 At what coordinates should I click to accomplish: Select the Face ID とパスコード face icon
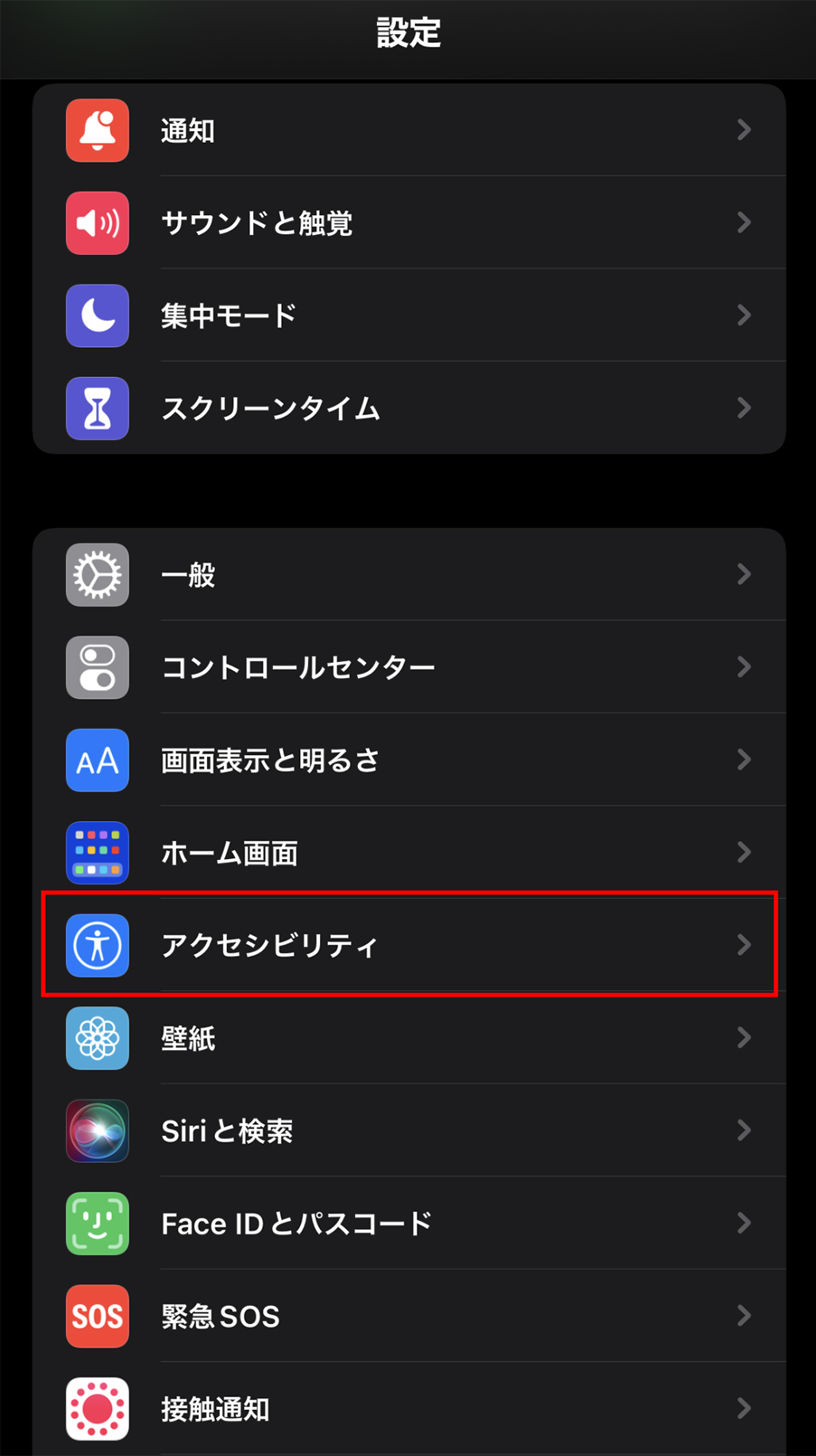click(x=97, y=1223)
